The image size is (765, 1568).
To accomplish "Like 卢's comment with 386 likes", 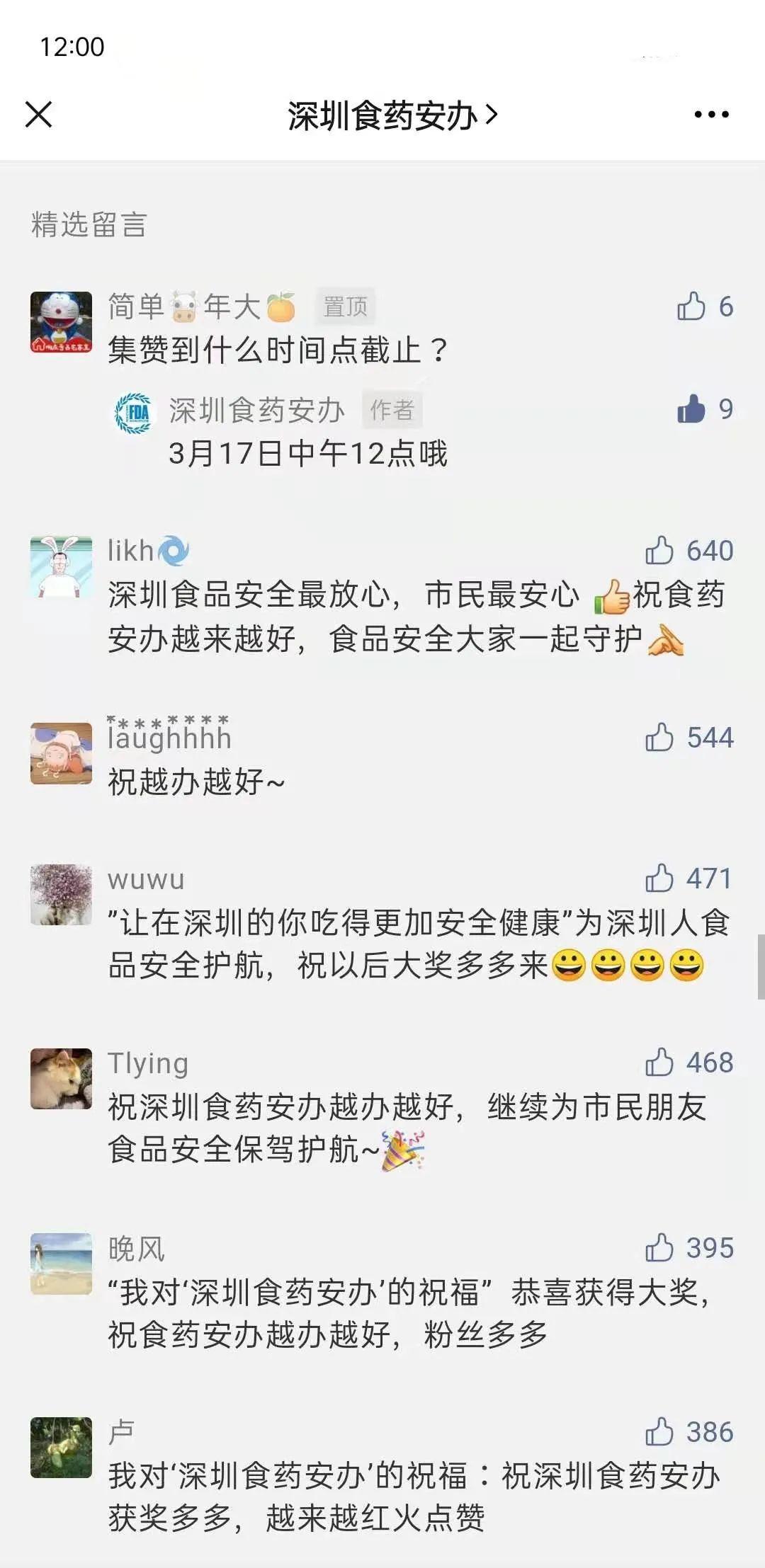I will click(659, 1431).
